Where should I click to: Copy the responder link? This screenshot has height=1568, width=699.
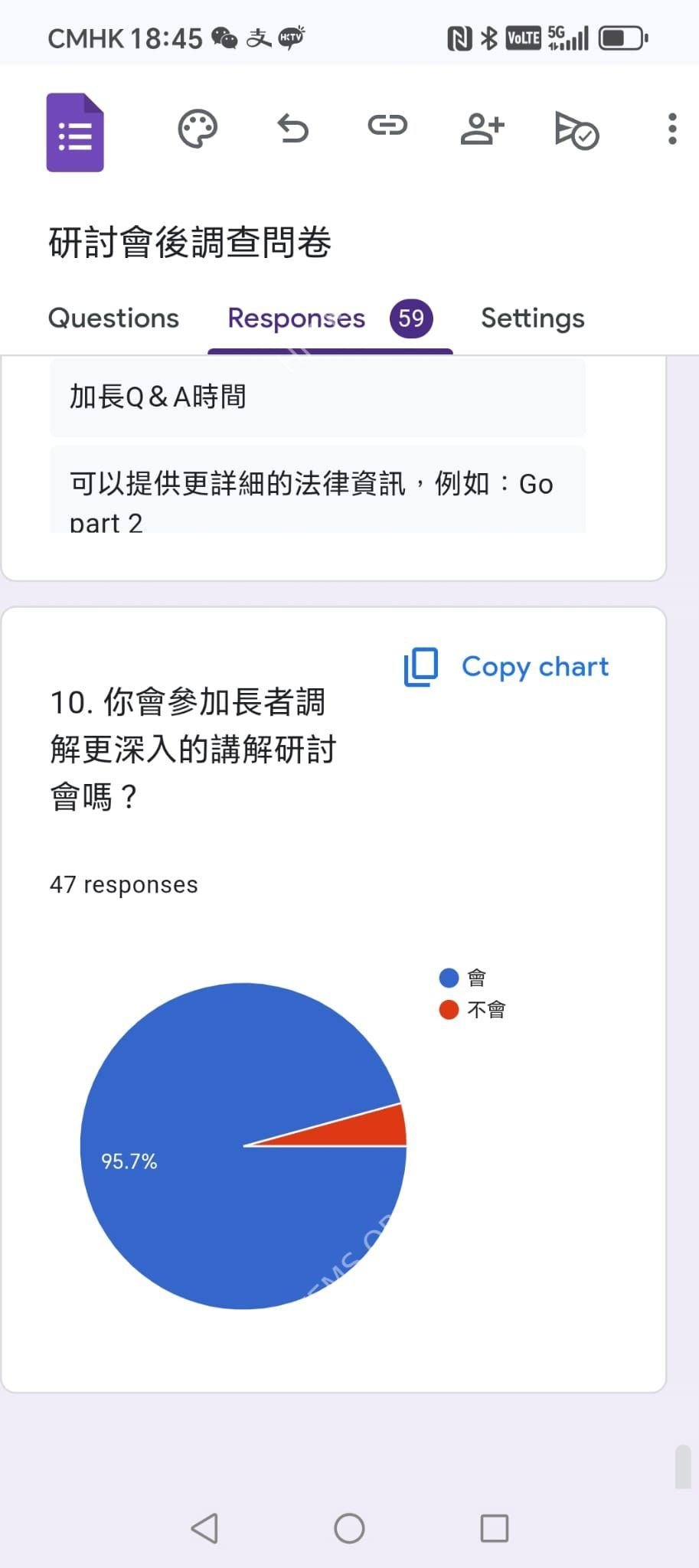[x=387, y=125]
